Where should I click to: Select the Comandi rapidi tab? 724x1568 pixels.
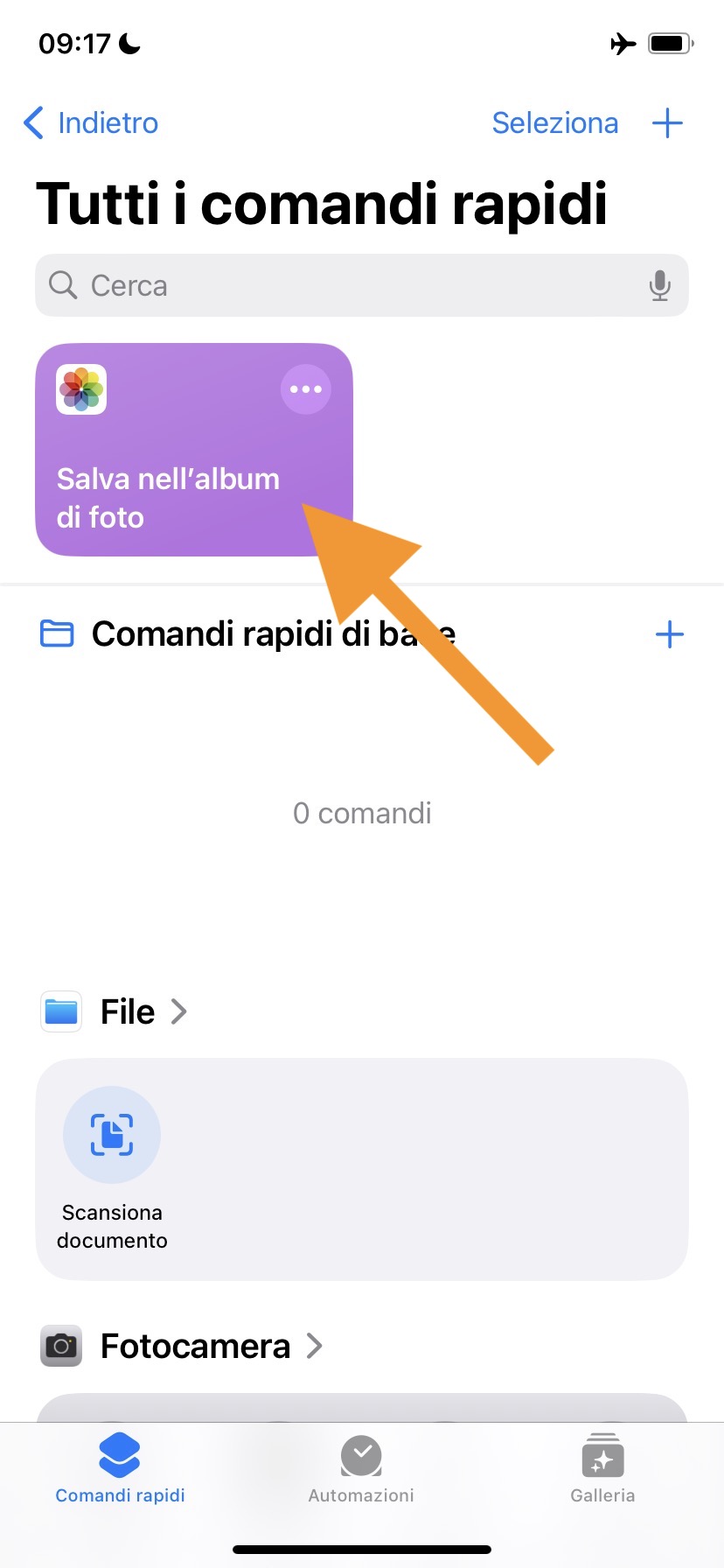point(120,1468)
